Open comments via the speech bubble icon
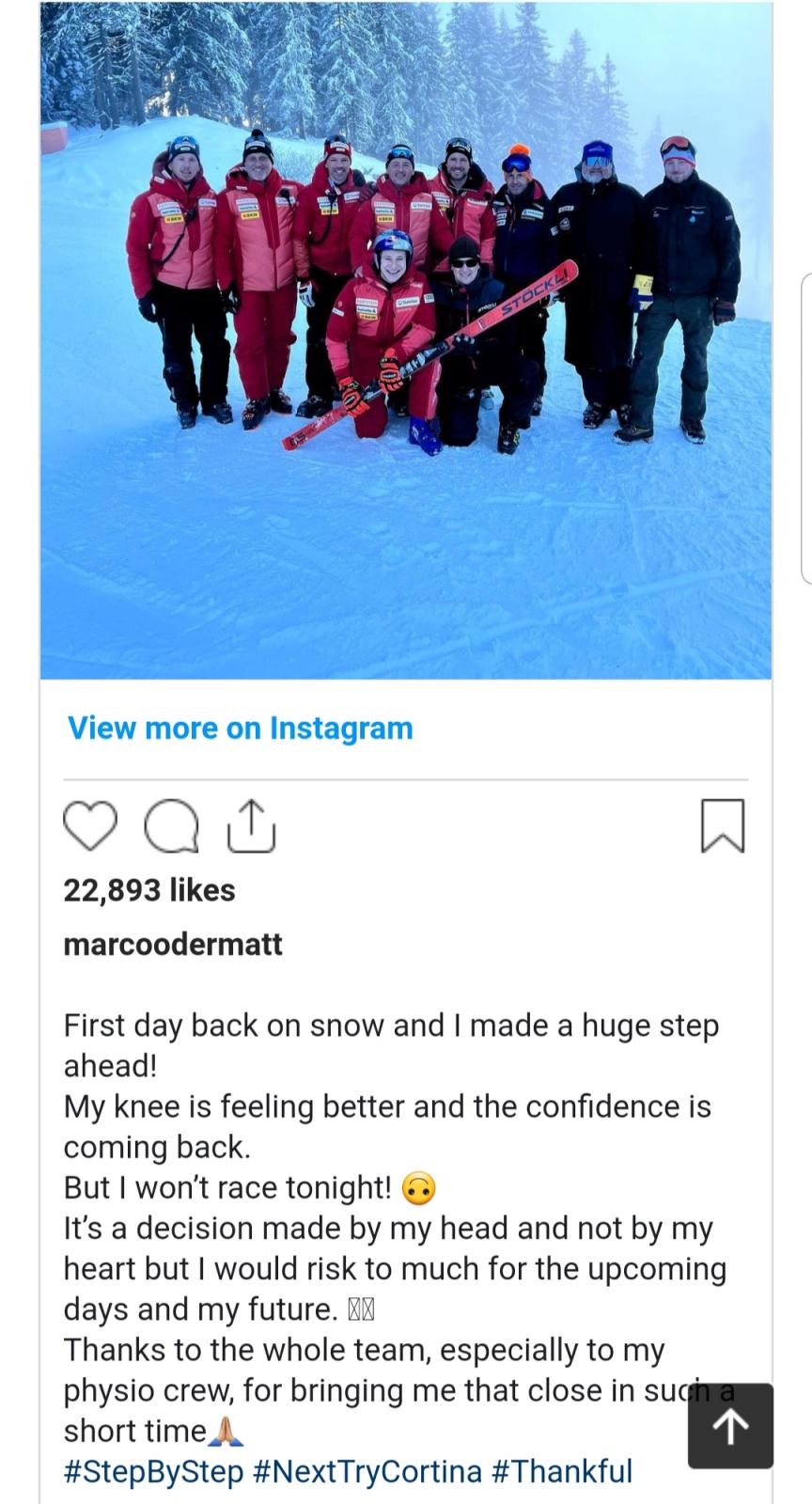The image size is (812, 1504). (171, 826)
